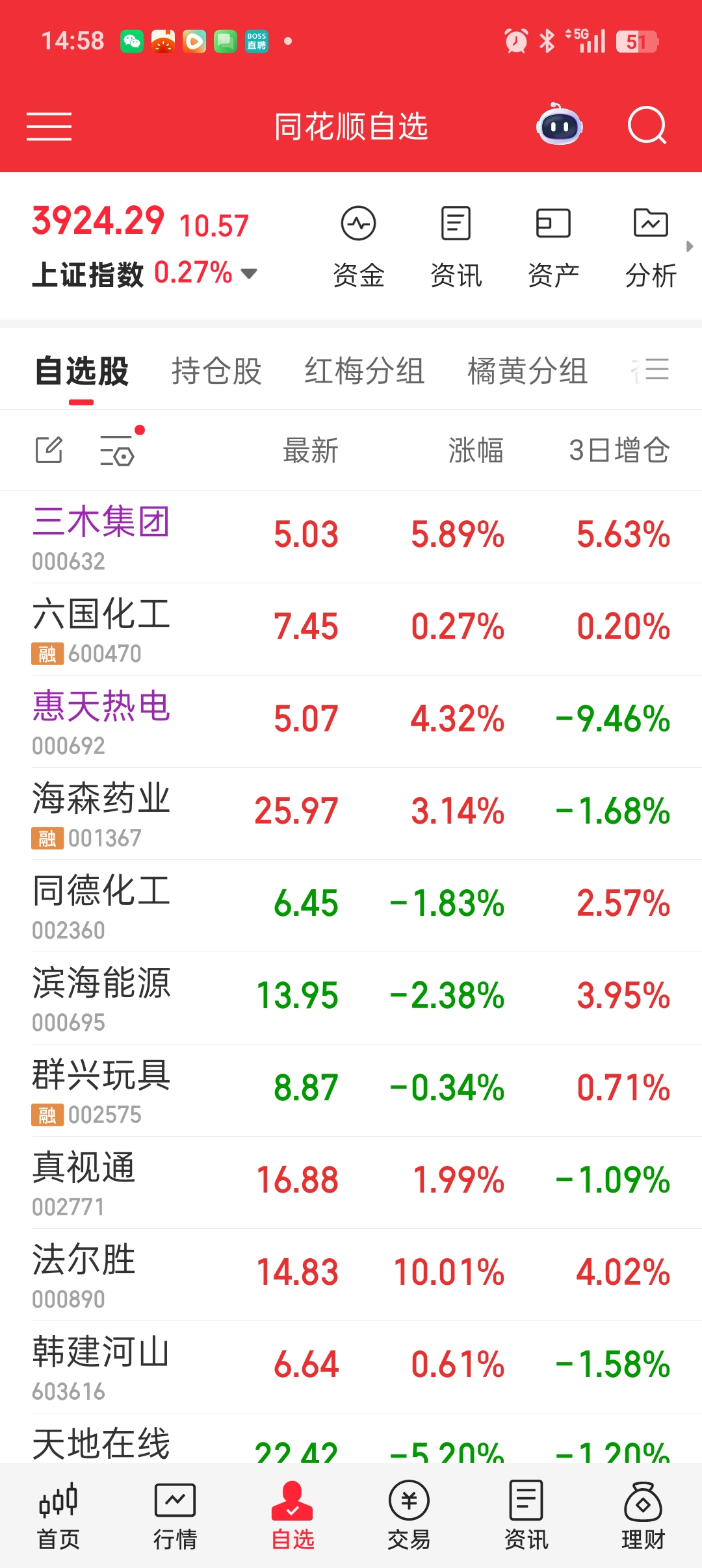Viewport: 702px width, 1568px height.
Task: Go to the 首页 tab
Action: [58, 1515]
